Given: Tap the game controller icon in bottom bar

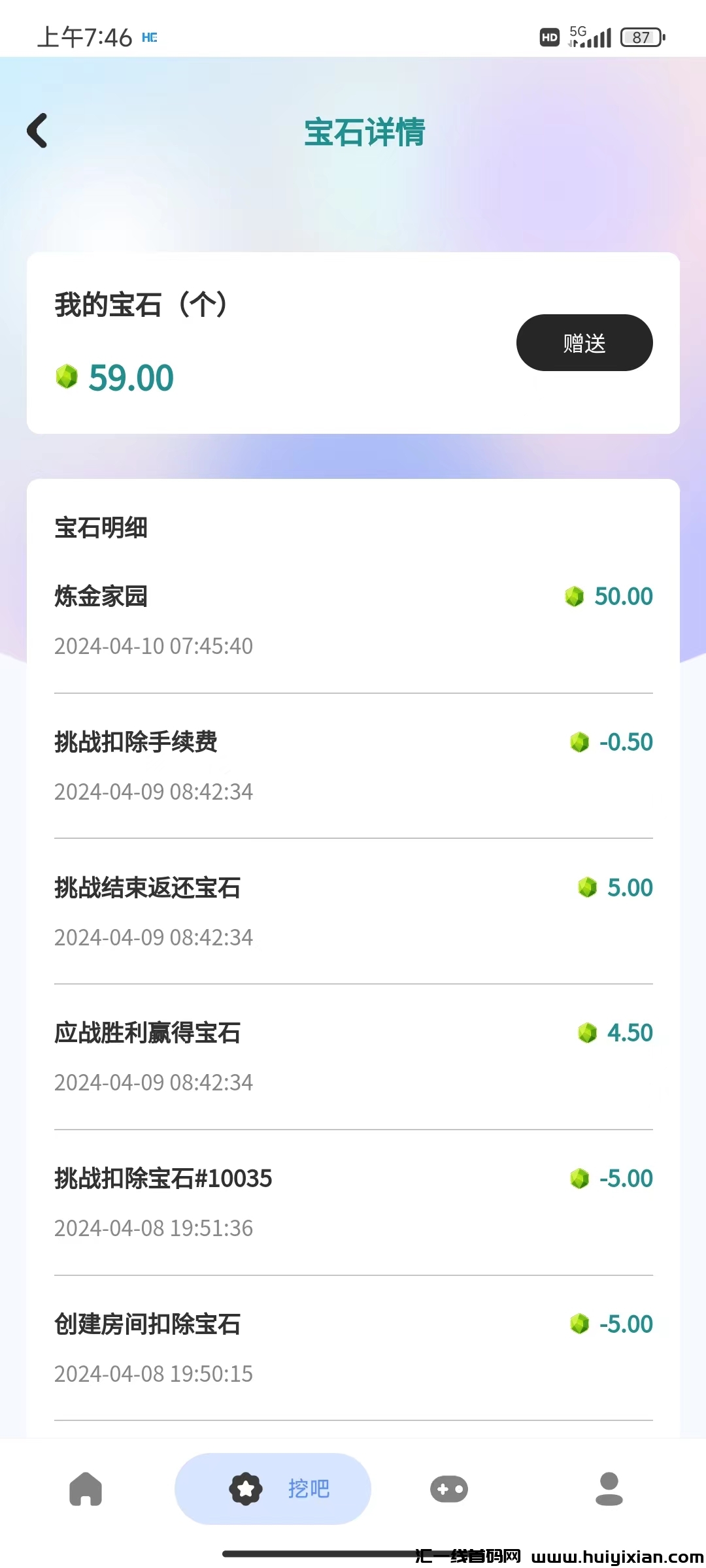Looking at the screenshot, I should tap(448, 1490).
